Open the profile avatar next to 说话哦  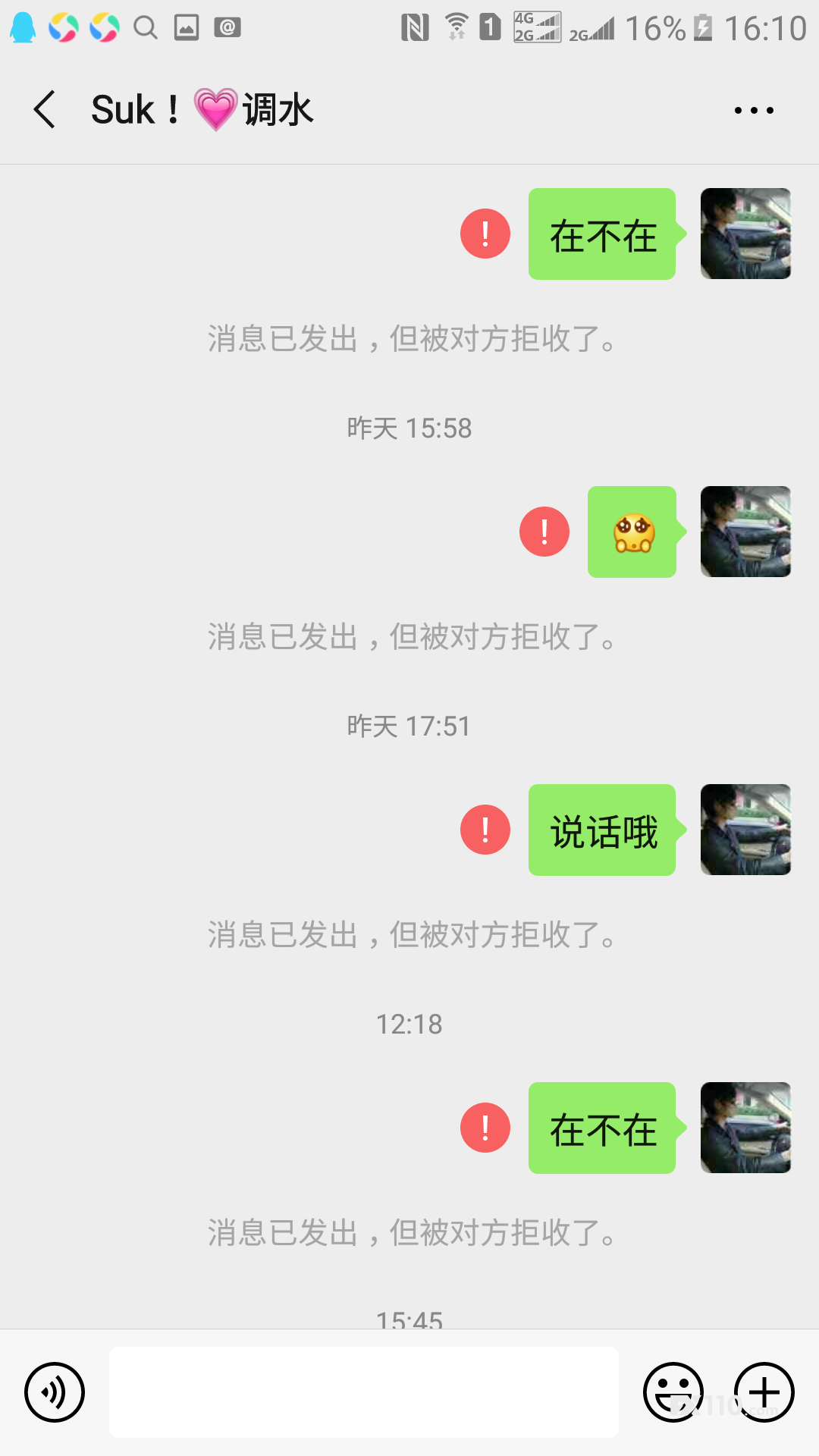745,830
